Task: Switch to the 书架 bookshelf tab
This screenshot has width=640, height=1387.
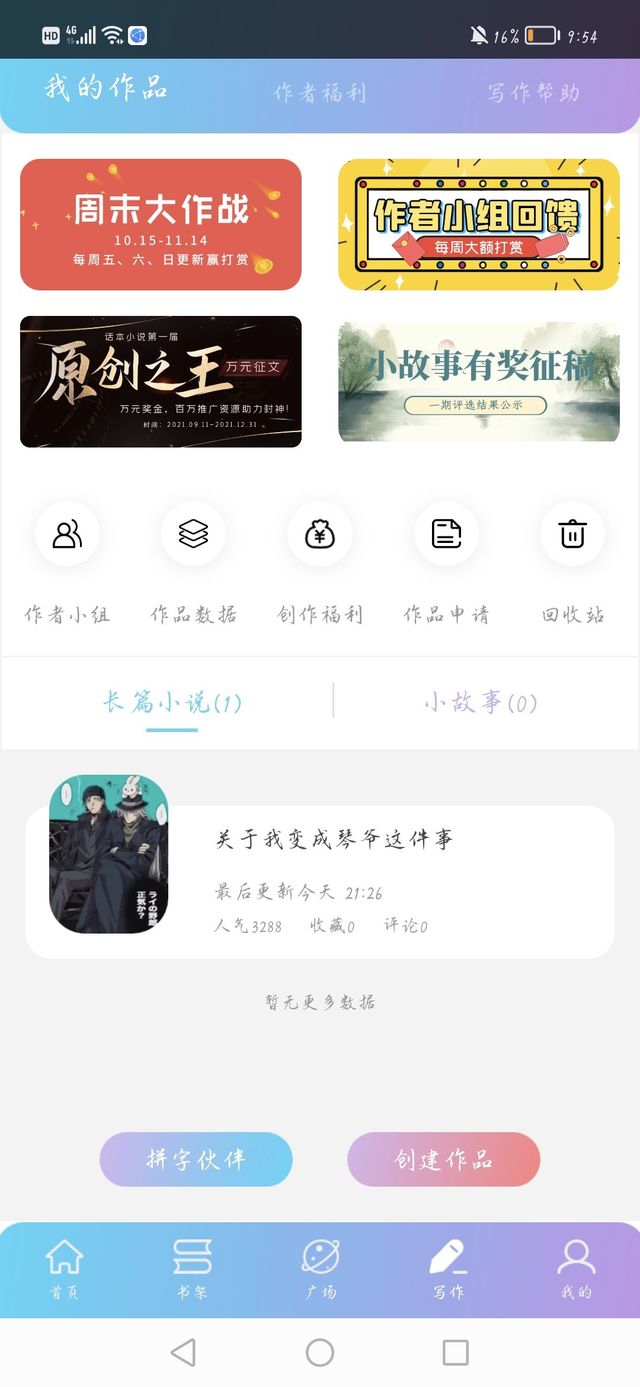Action: click(x=192, y=1269)
